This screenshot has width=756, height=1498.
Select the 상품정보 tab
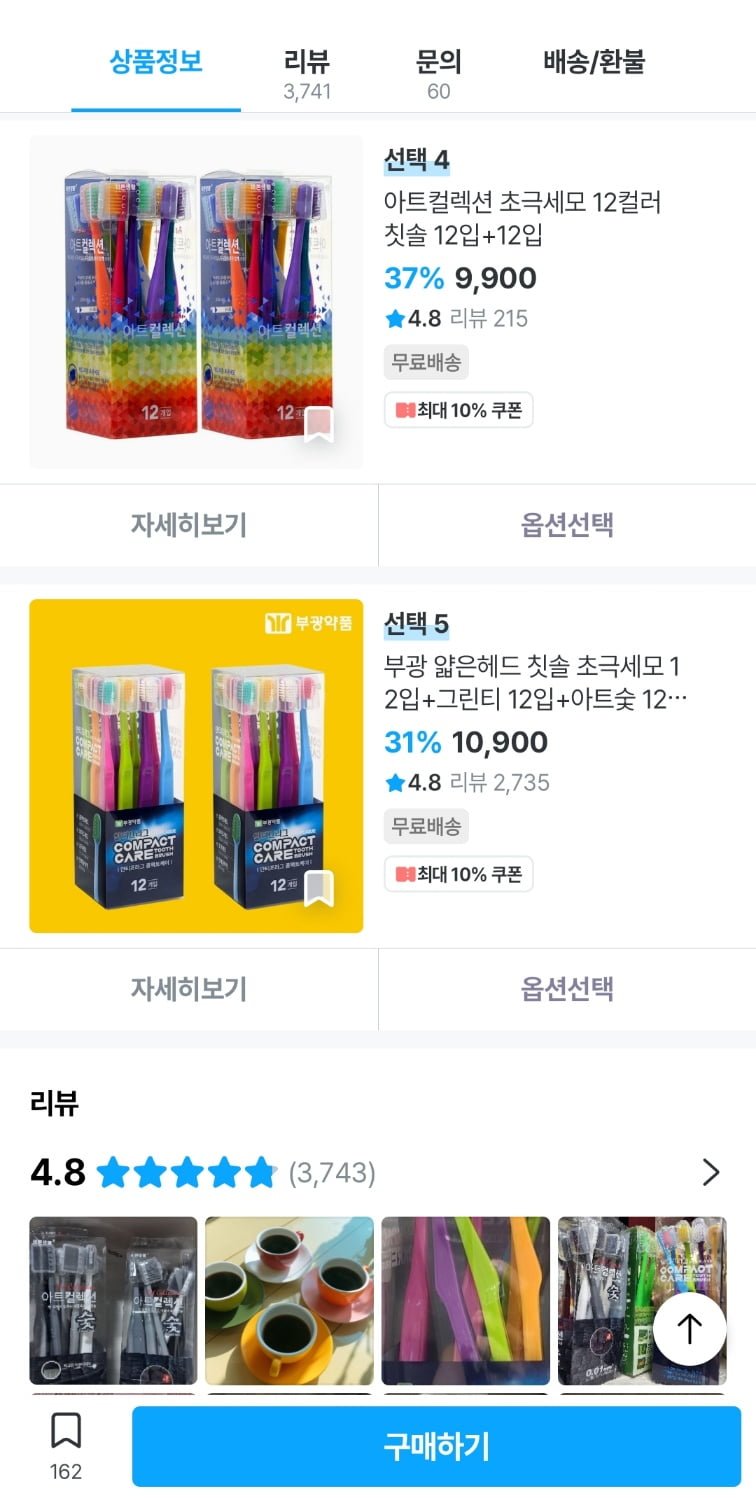156,62
